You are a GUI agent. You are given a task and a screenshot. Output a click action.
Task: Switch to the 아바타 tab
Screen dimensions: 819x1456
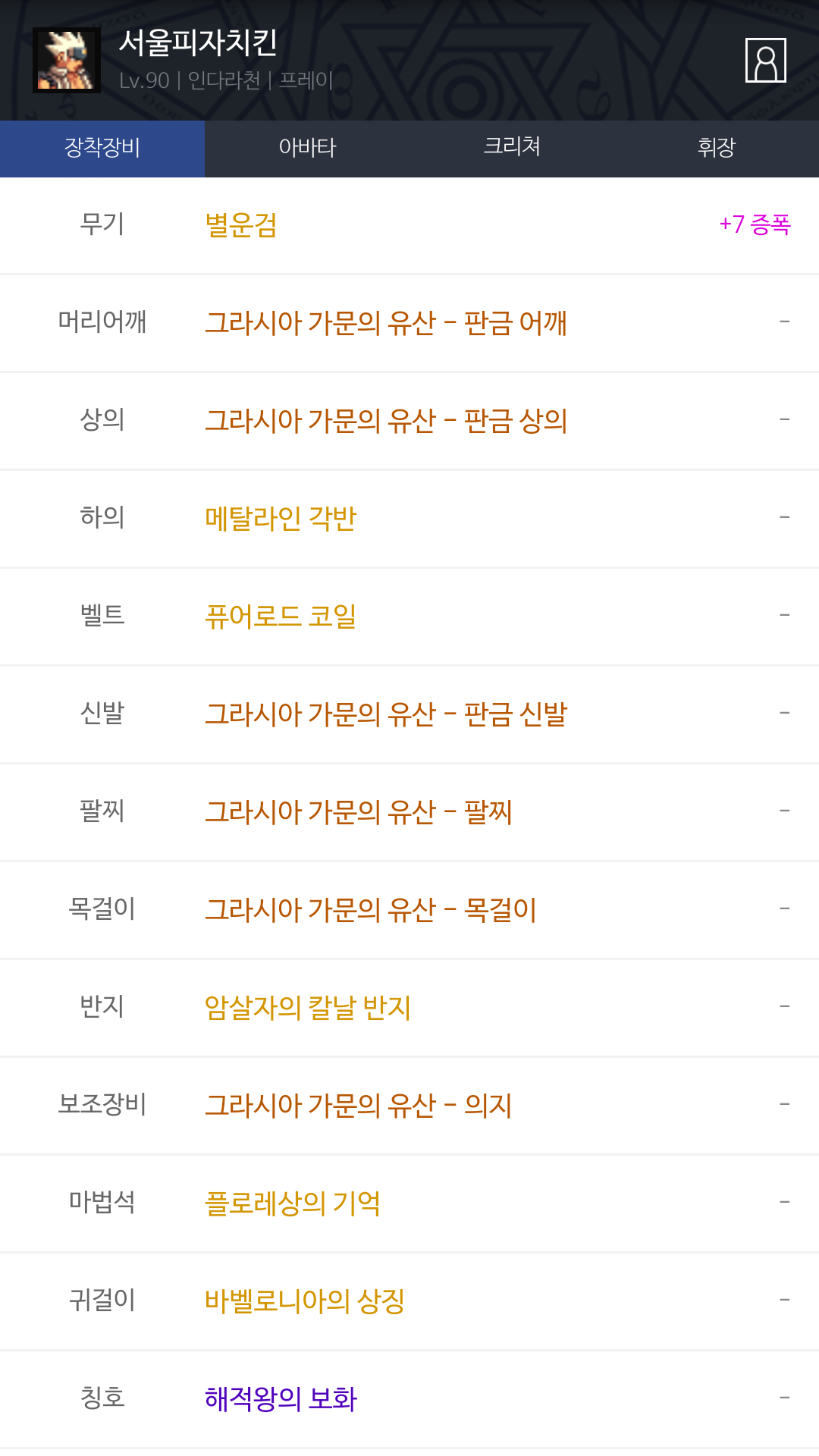tap(307, 148)
